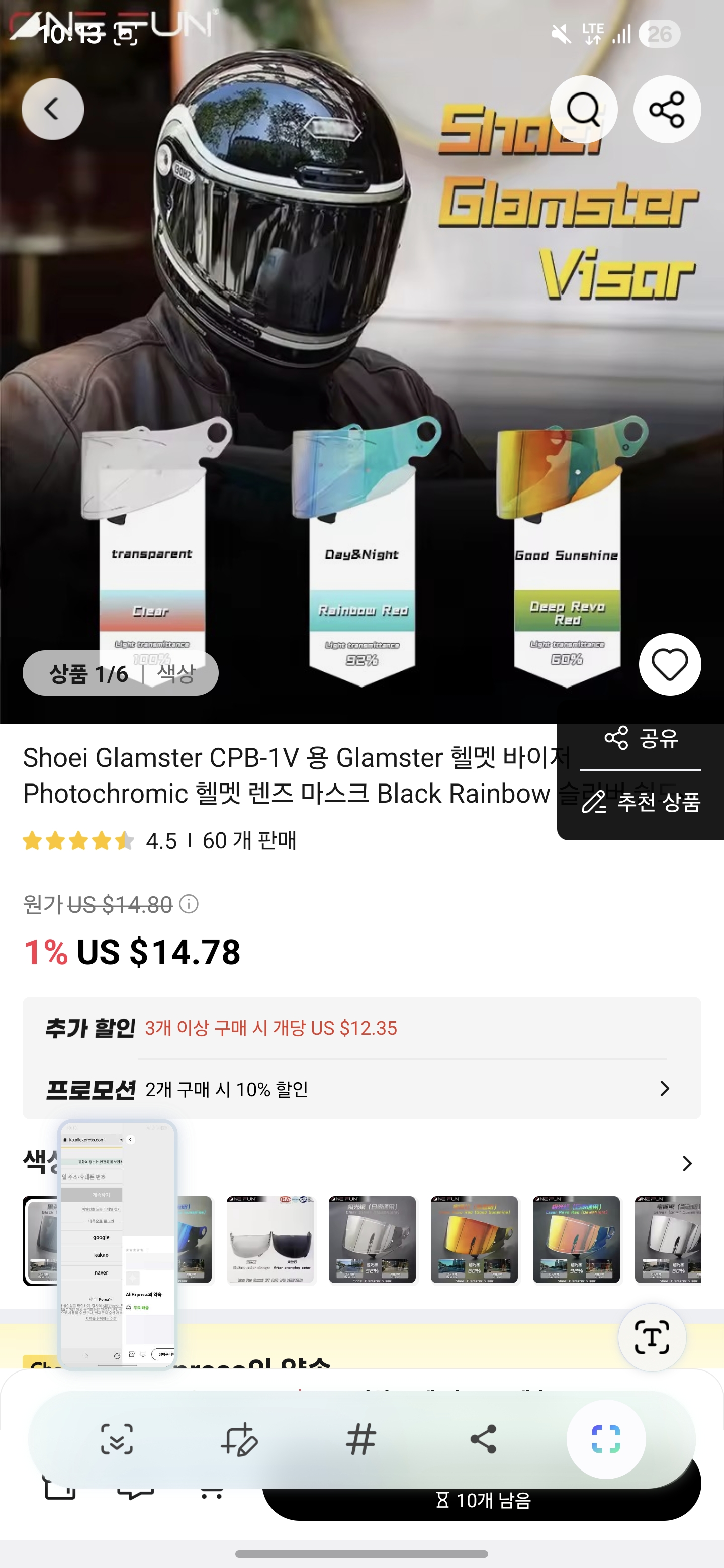Select 공유 in the popup menu

tap(641, 738)
